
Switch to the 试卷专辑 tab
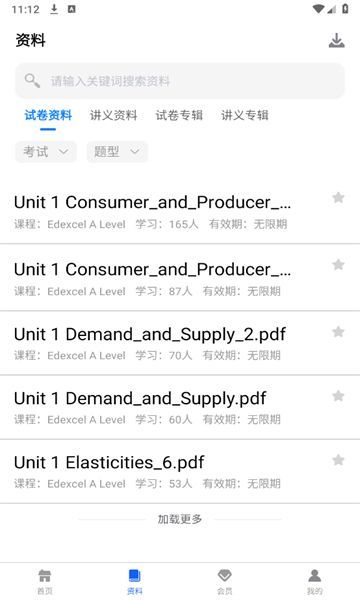[x=179, y=115]
